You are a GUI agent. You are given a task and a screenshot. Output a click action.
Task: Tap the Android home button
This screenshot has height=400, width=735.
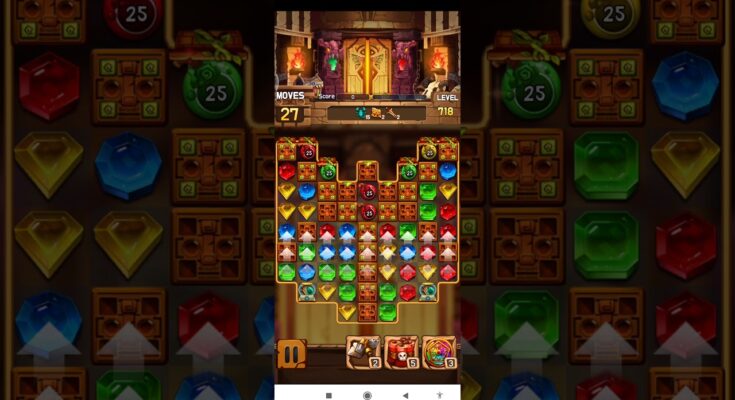coord(367,395)
